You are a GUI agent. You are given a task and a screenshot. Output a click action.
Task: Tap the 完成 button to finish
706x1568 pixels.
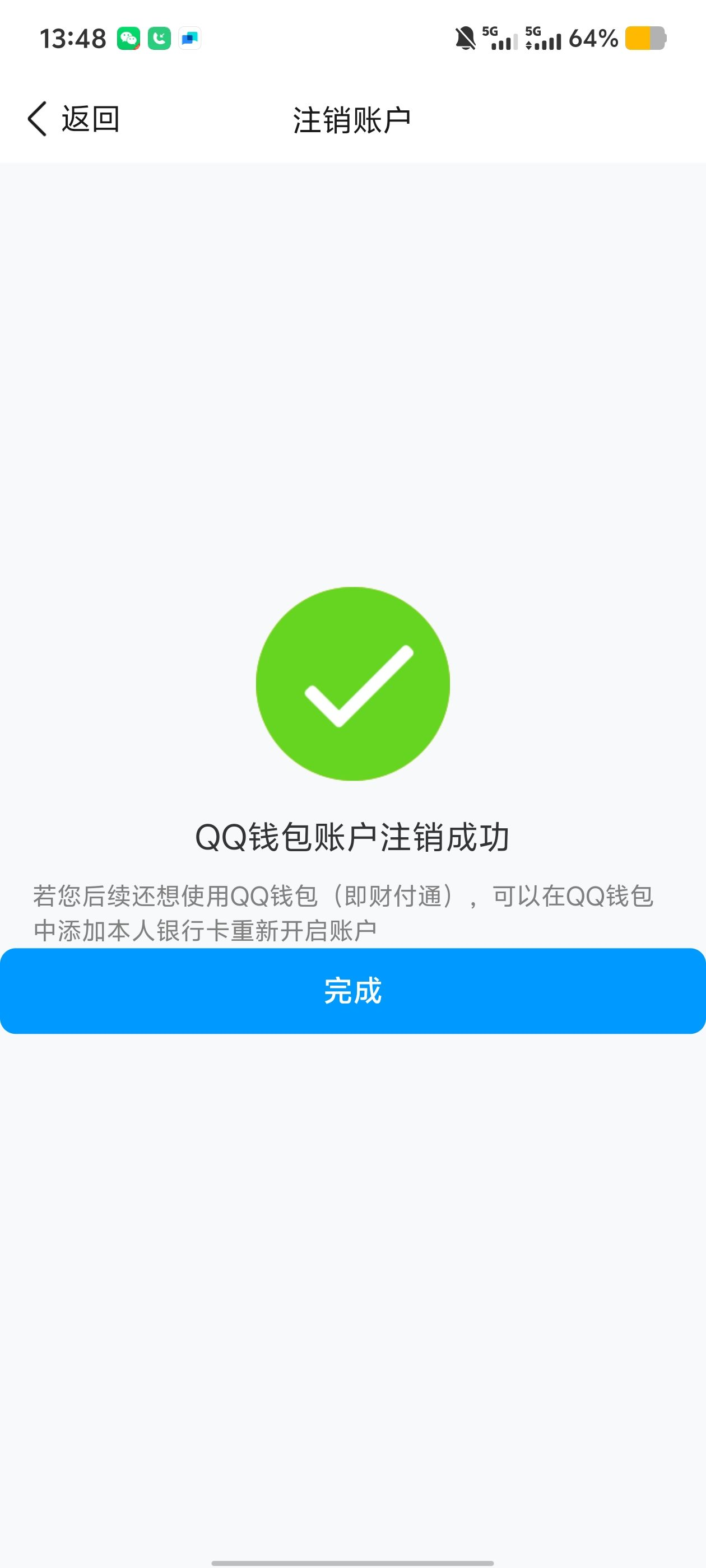coord(352,991)
